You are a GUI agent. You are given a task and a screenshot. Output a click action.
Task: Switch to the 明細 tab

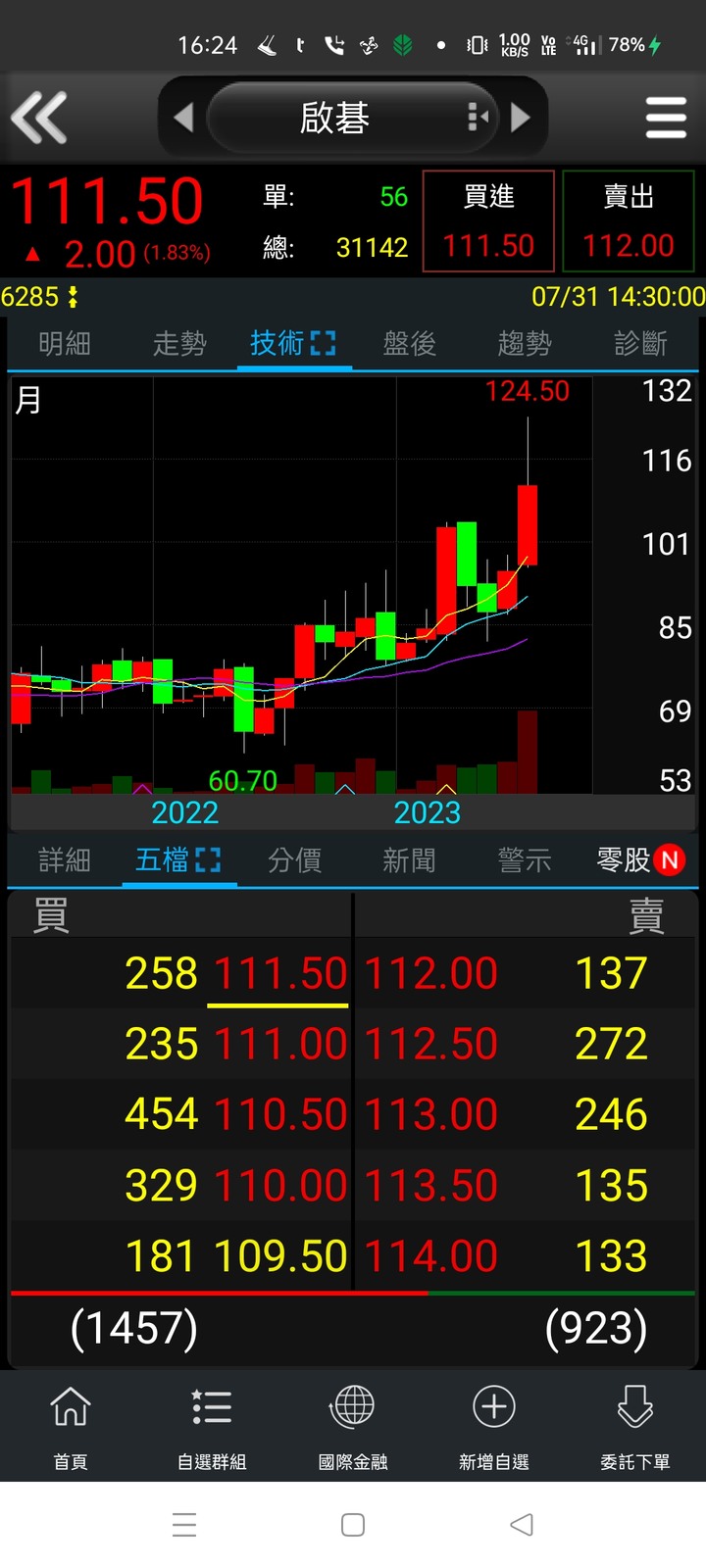tap(65, 344)
